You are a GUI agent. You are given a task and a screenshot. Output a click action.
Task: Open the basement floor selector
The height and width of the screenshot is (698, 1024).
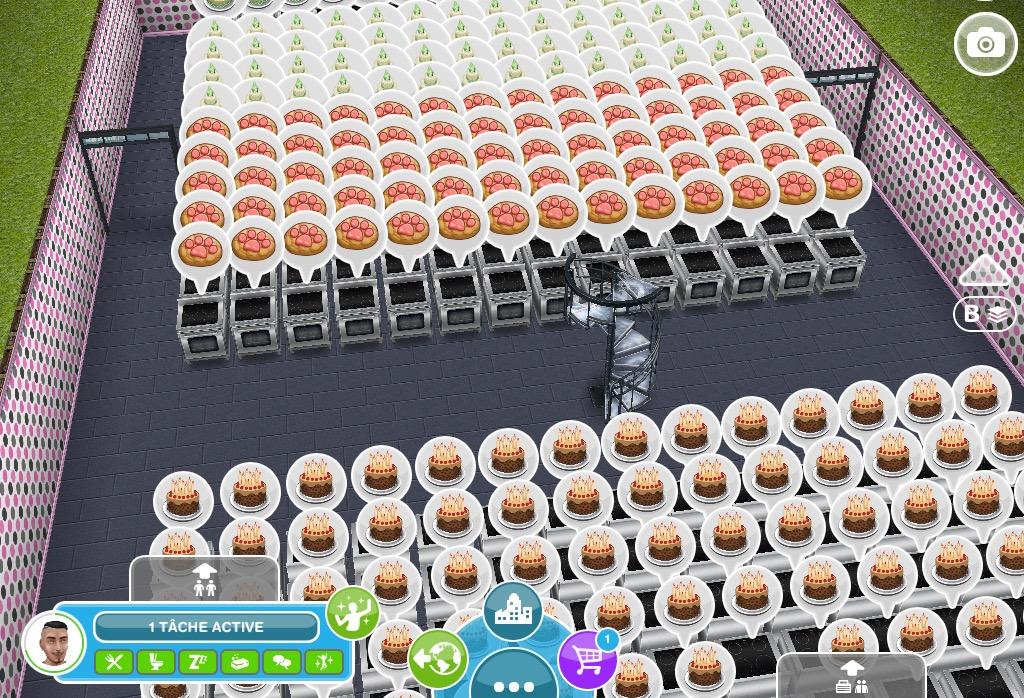point(984,314)
